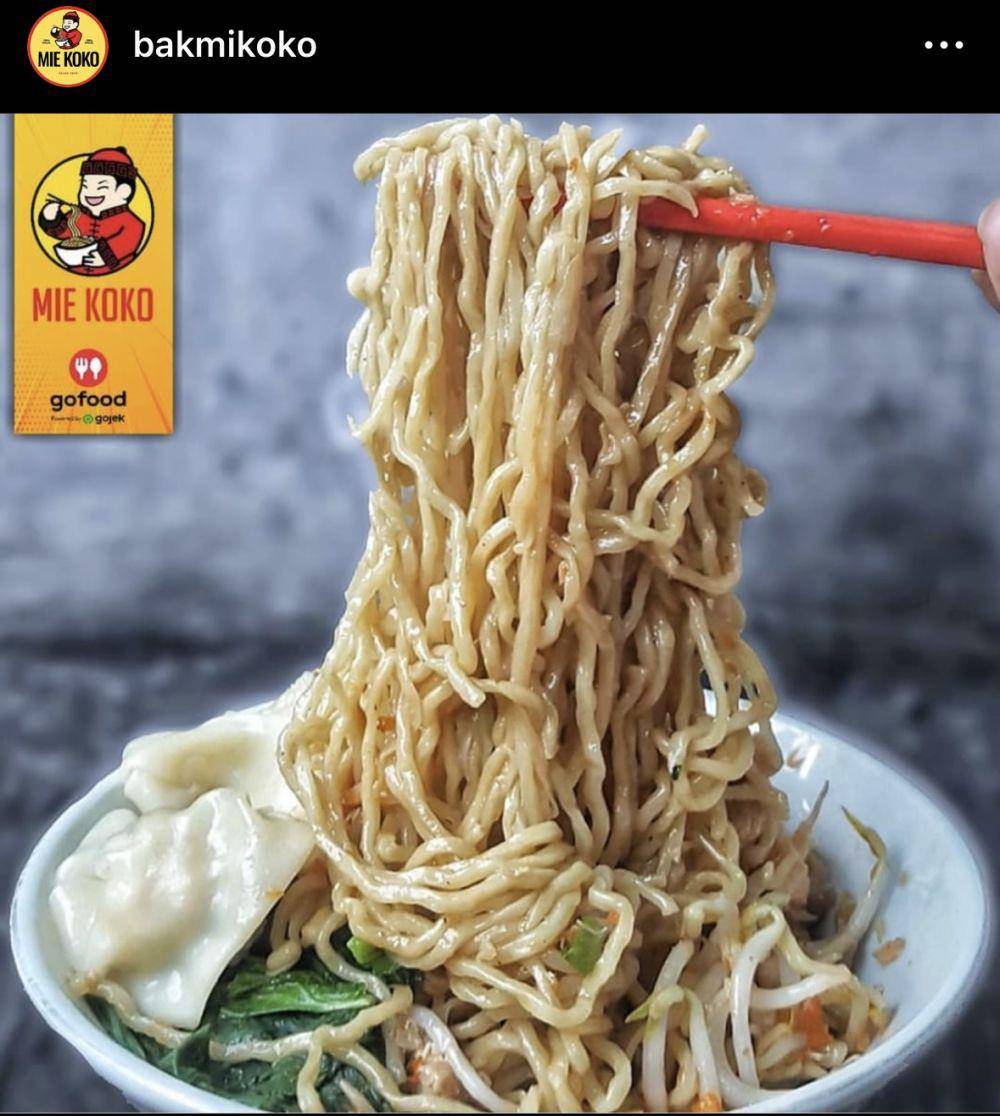Image resolution: width=1000 pixels, height=1116 pixels.
Task: Open the post's three-dot options menu
Action: click(x=942, y=45)
